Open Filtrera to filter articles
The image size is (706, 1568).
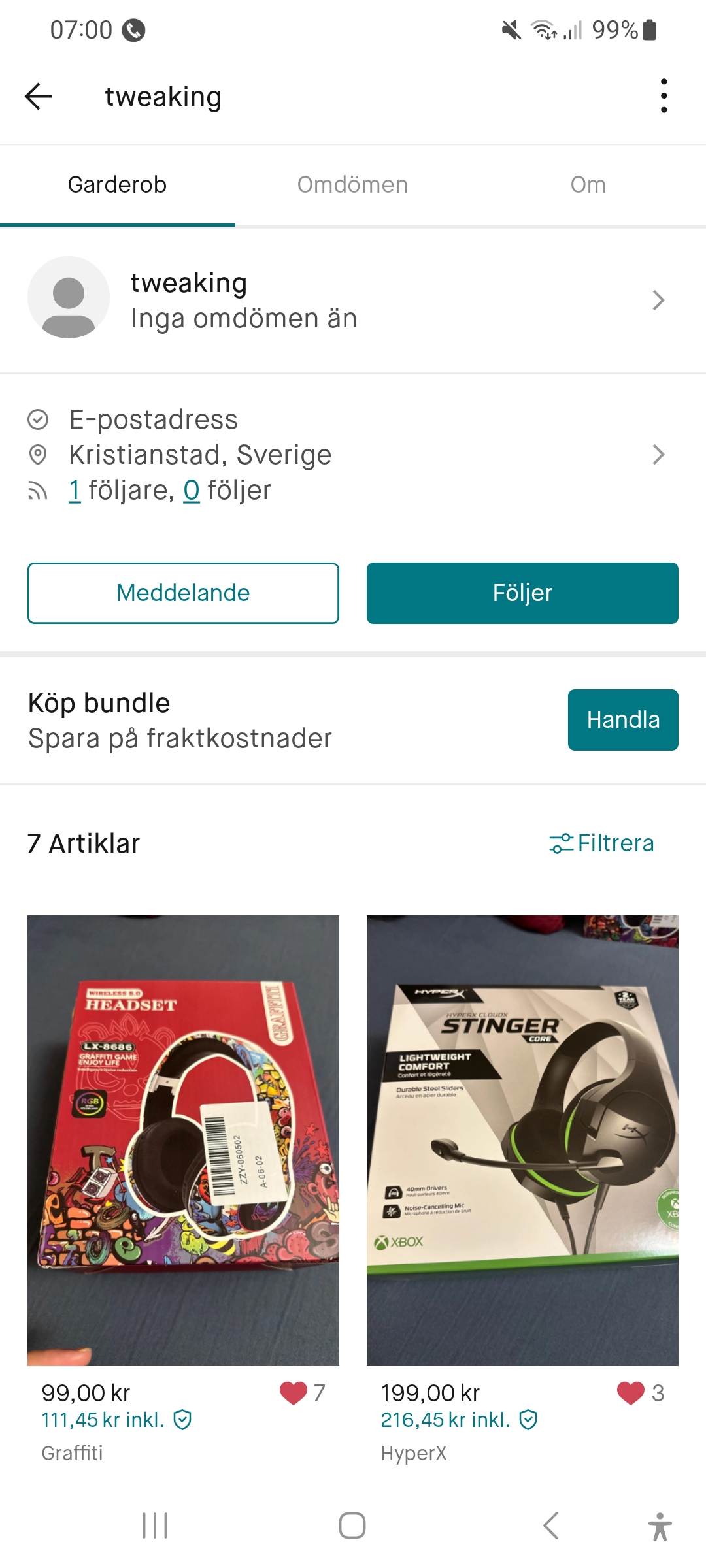(601, 843)
